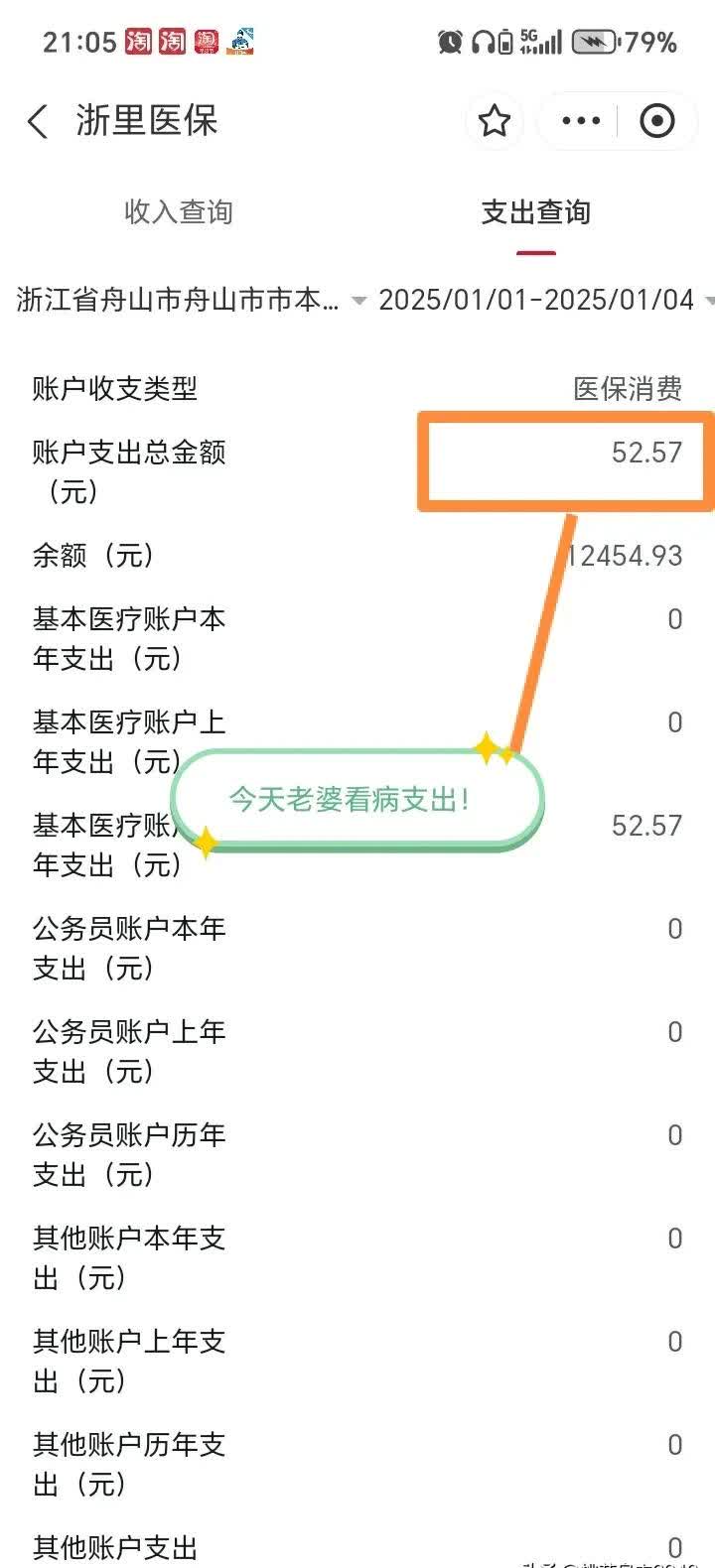
Task: Open the three-dot more menu
Action: (x=581, y=121)
